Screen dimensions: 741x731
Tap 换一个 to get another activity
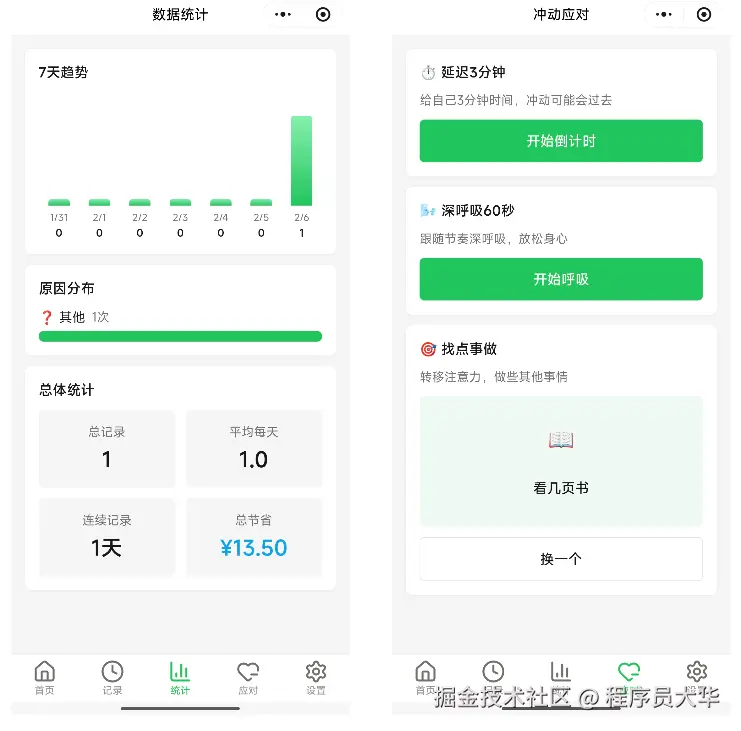[x=561, y=559]
